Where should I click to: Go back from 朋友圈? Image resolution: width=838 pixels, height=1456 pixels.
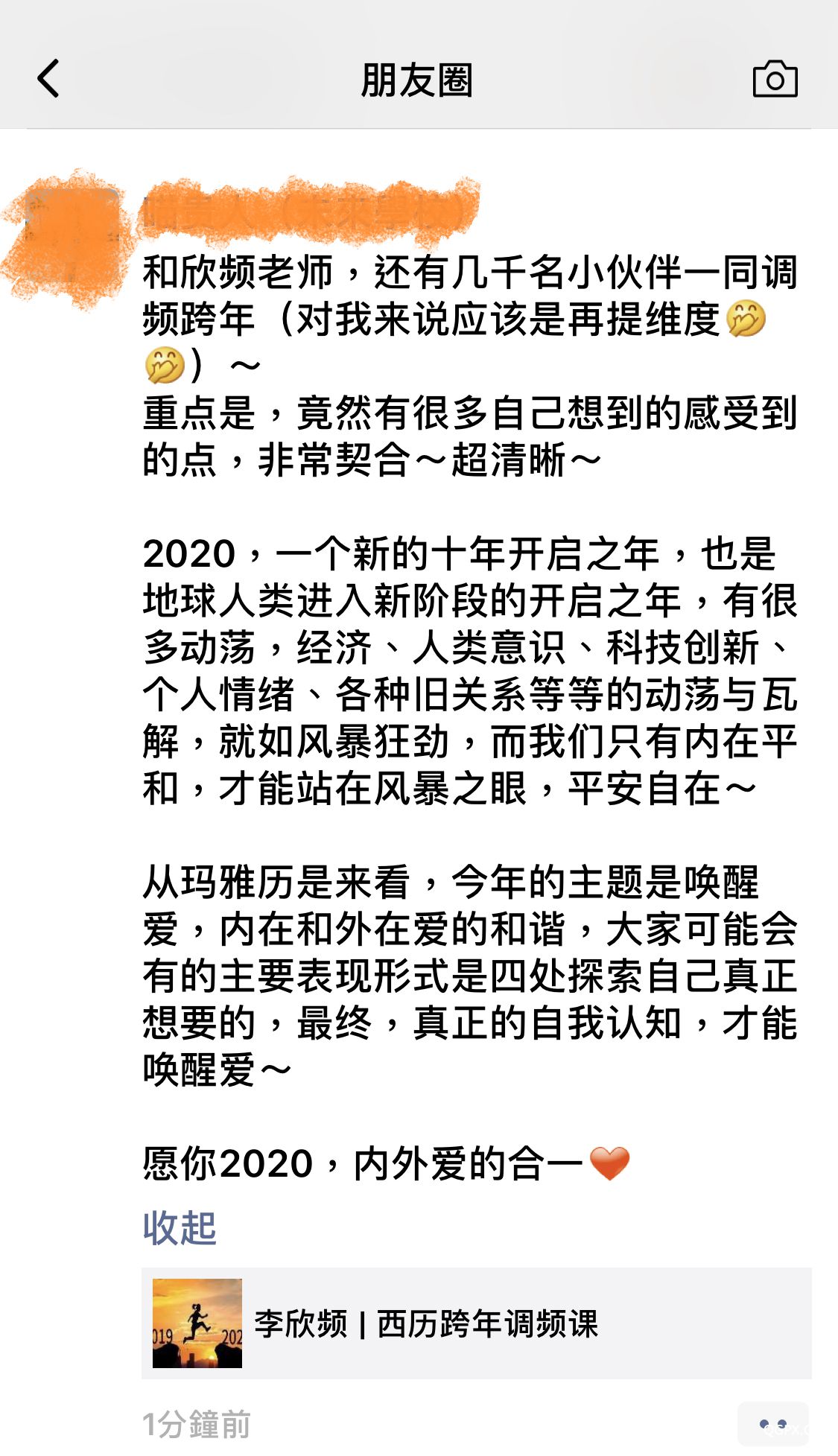pos(49,79)
